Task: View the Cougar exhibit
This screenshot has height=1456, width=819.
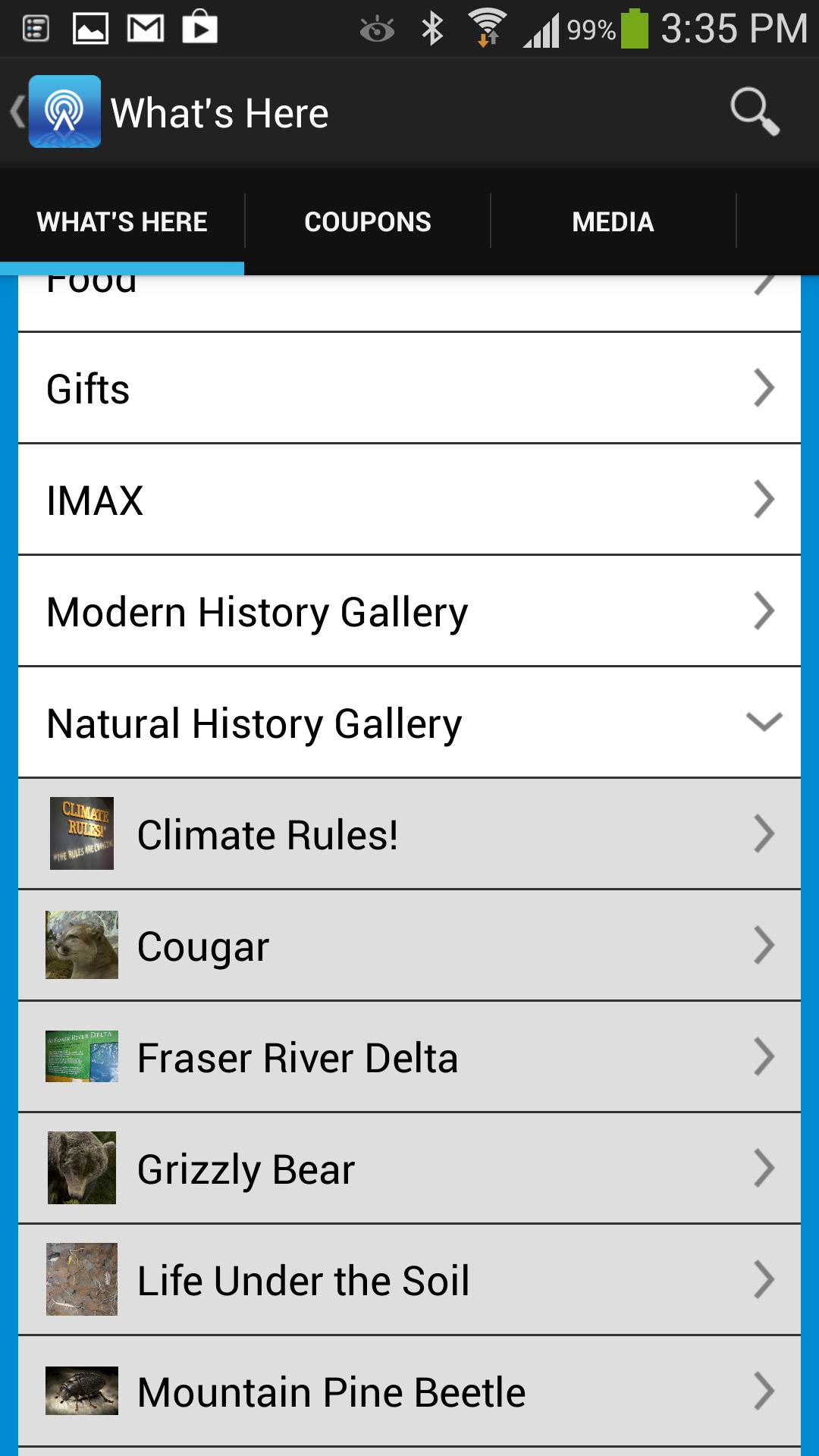Action: point(409,946)
